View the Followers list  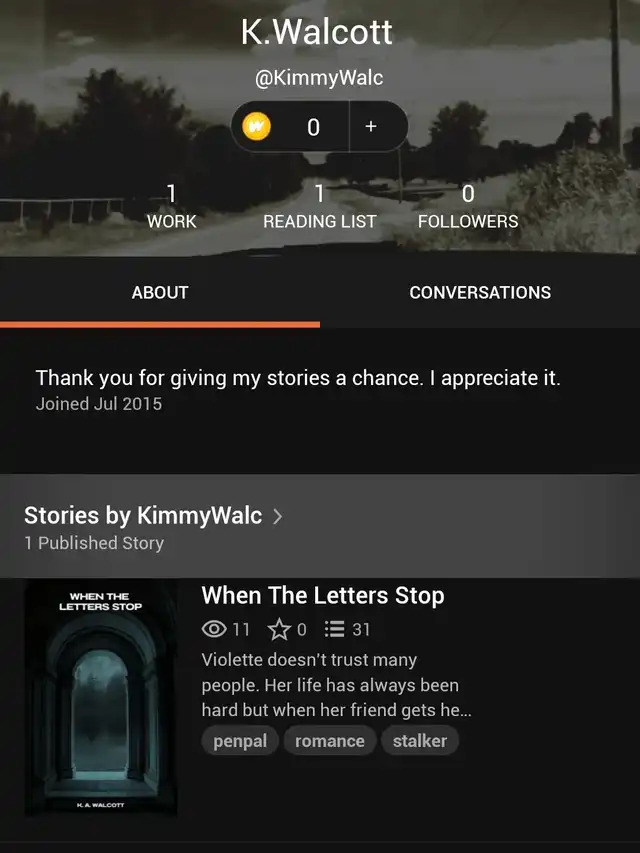point(467,207)
